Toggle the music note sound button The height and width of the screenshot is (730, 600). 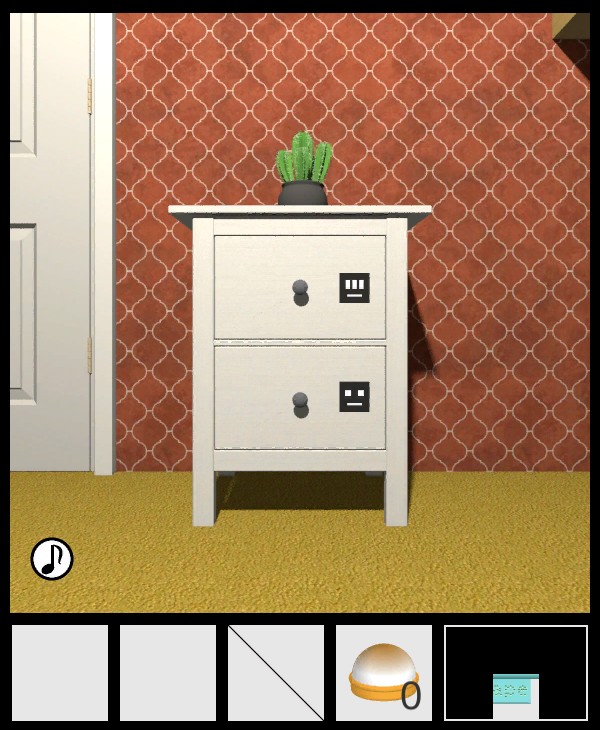52,559
